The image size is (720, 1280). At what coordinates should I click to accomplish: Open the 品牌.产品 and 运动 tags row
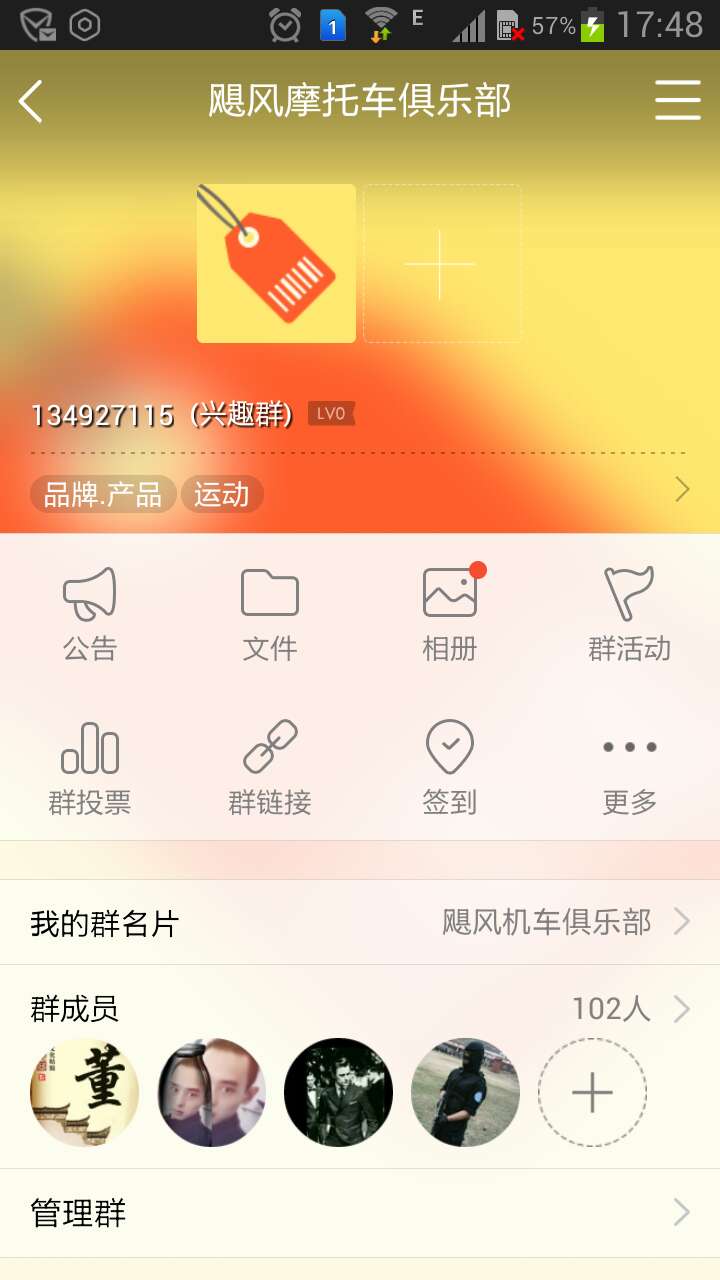(x=360, y=493)
